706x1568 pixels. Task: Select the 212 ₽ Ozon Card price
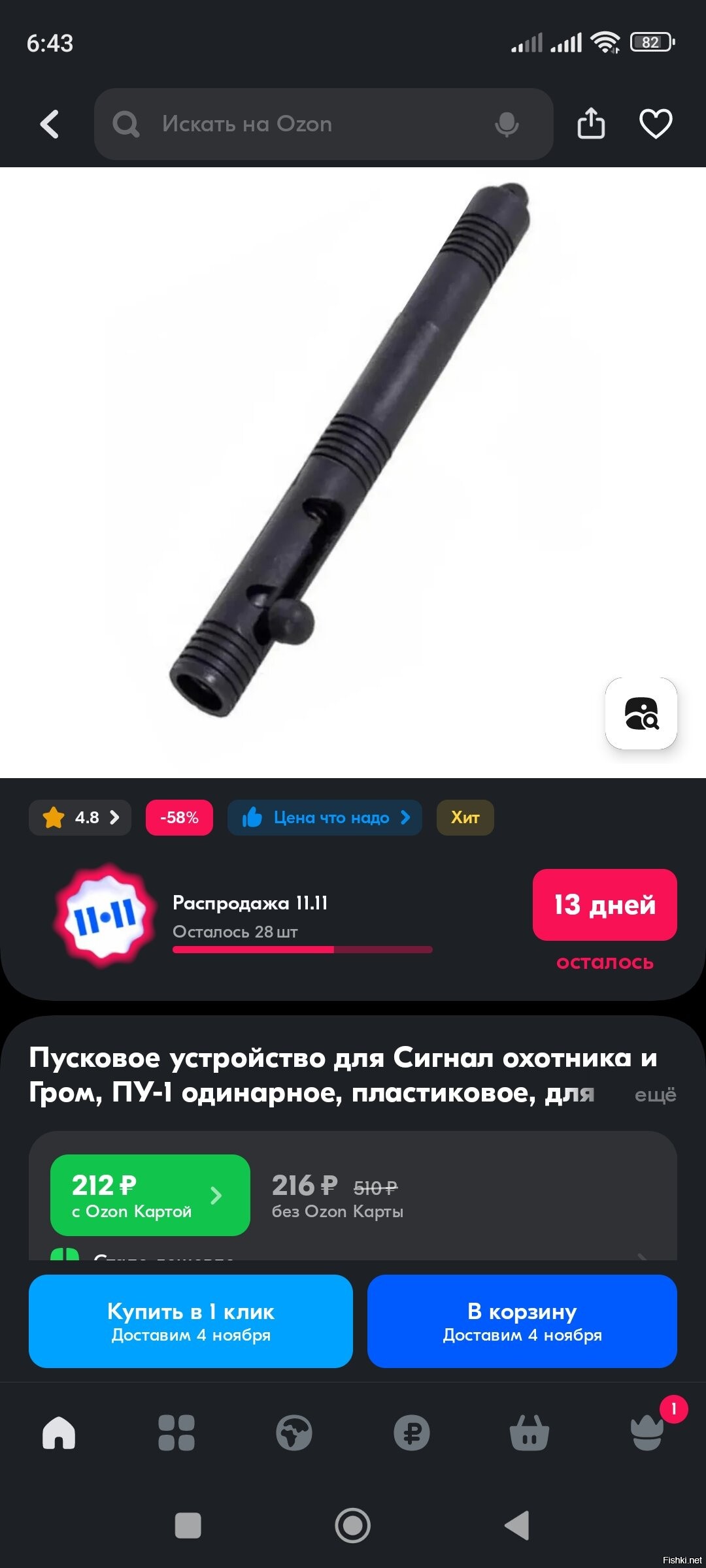coord(150,1195)
